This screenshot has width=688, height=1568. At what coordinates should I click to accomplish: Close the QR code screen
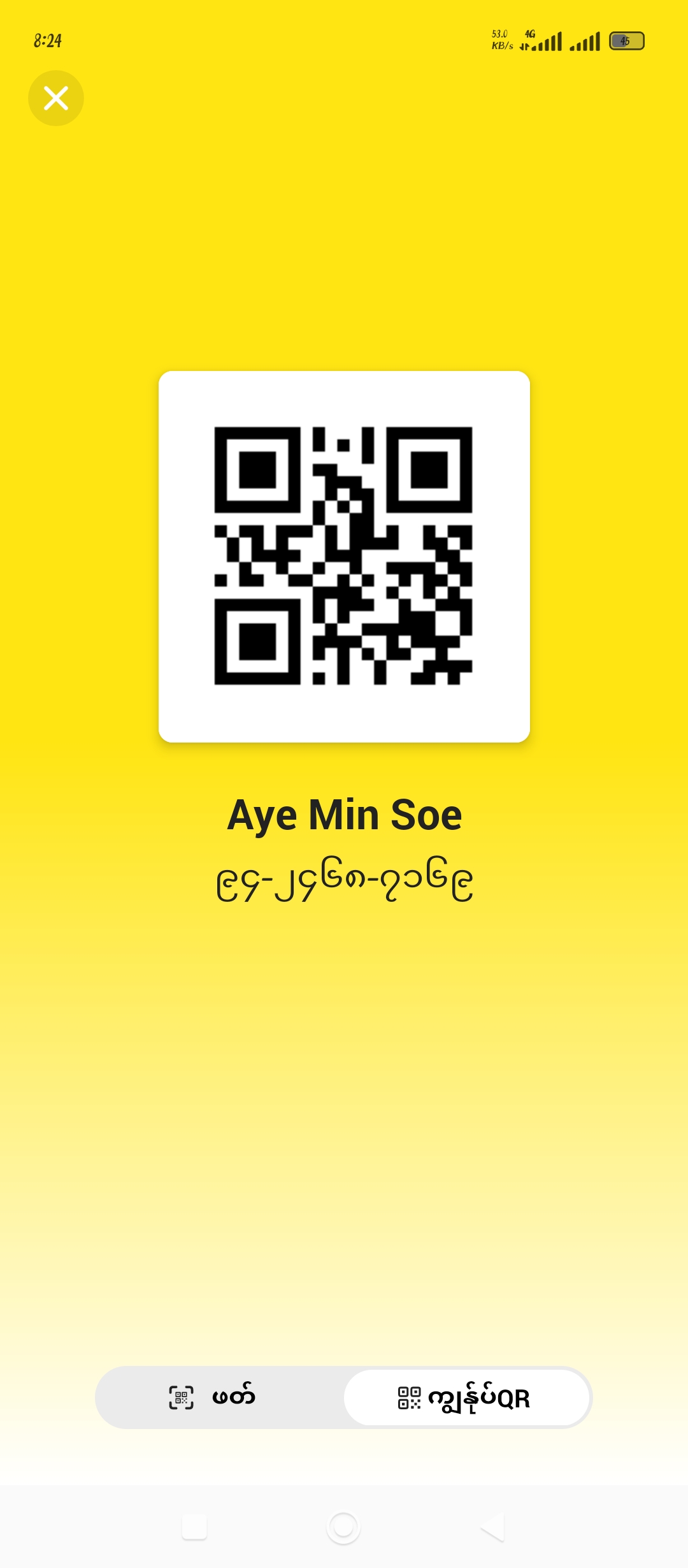pos(56,98)
